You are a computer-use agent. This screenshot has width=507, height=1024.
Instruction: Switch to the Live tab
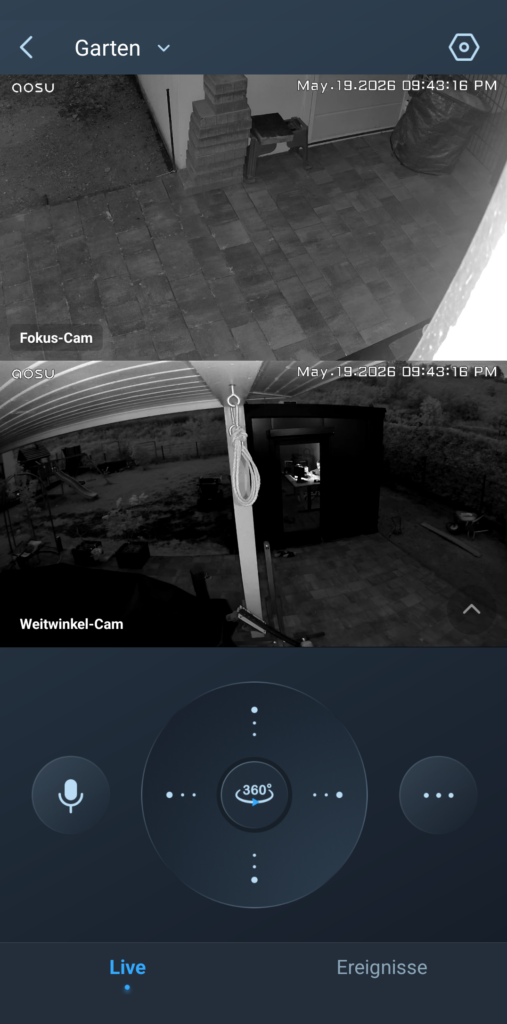pos(127,968)
